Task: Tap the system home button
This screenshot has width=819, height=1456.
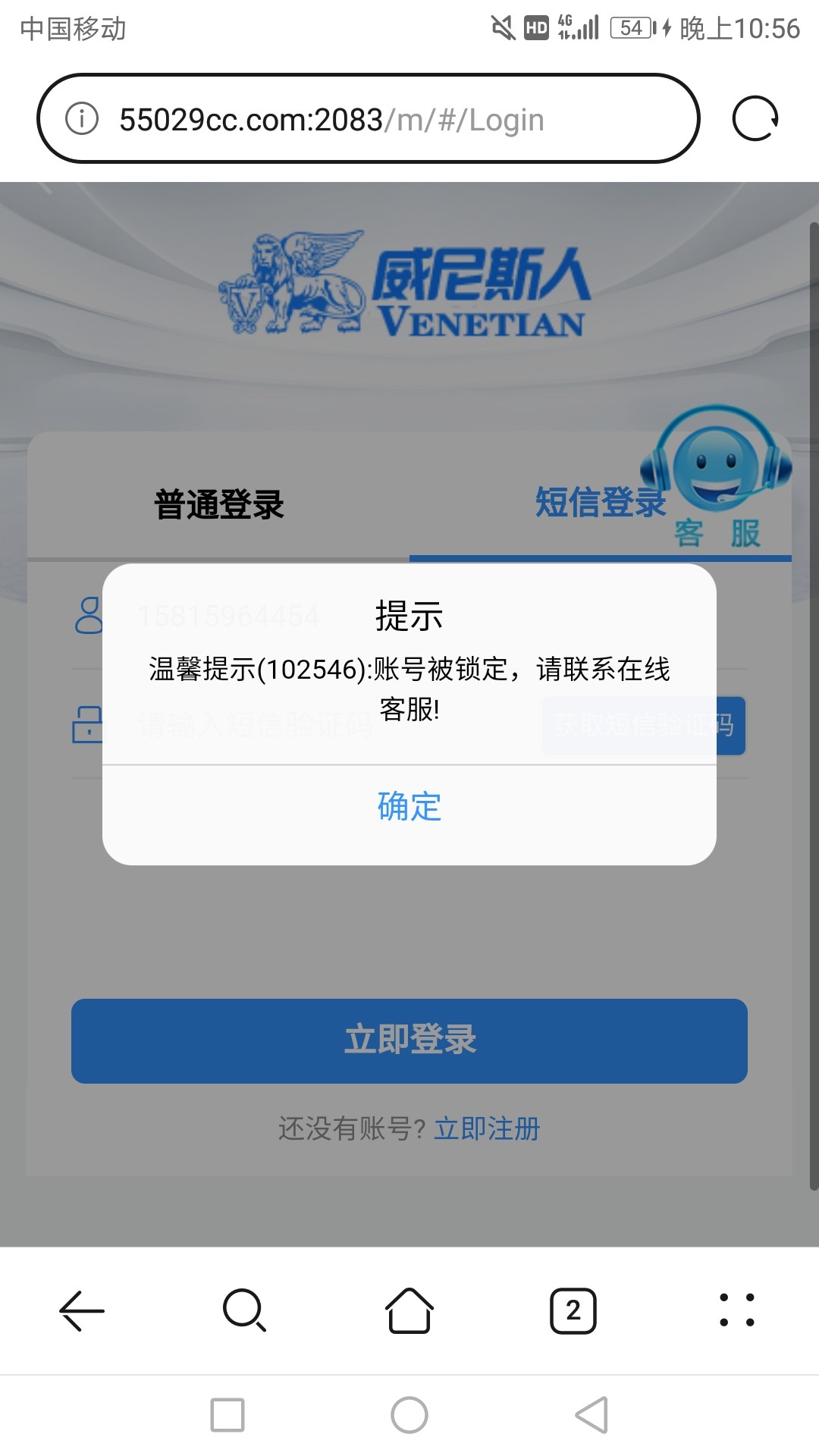Action: coord(409,1415)
